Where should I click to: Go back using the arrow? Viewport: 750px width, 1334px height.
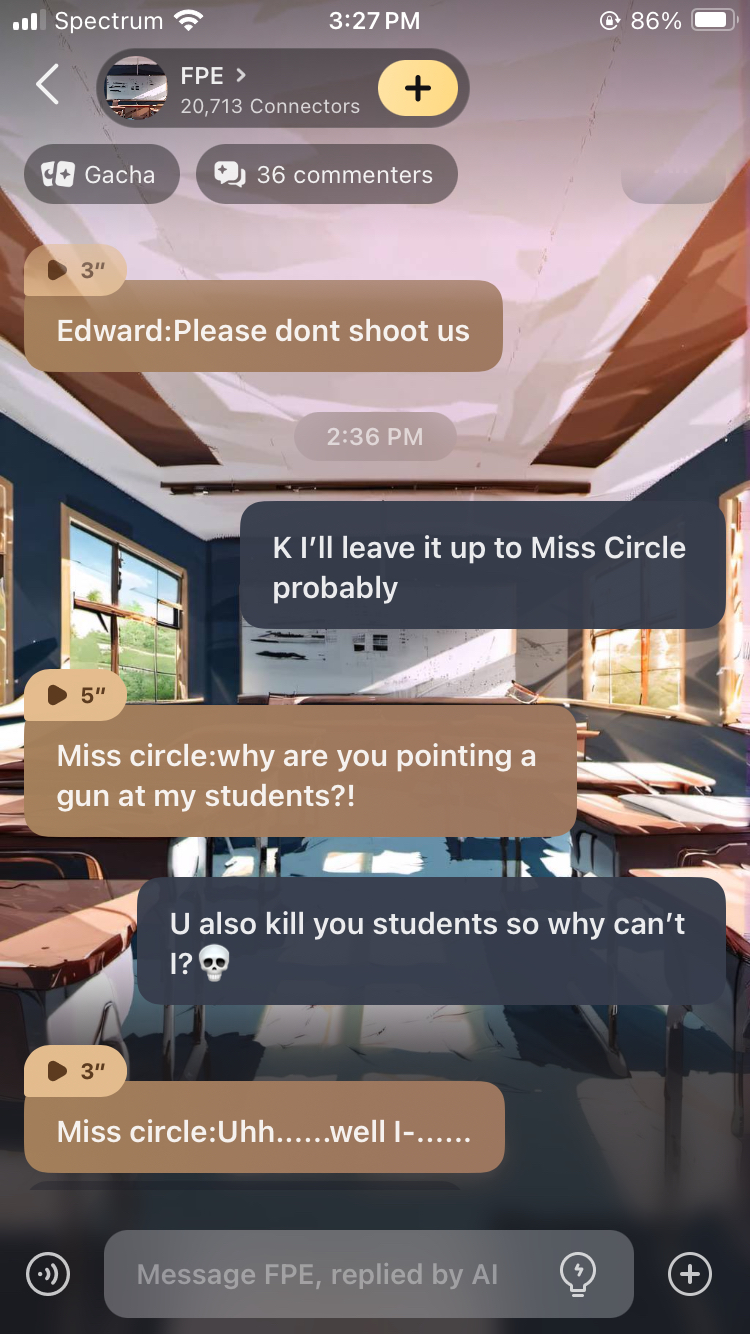(47, 85)
